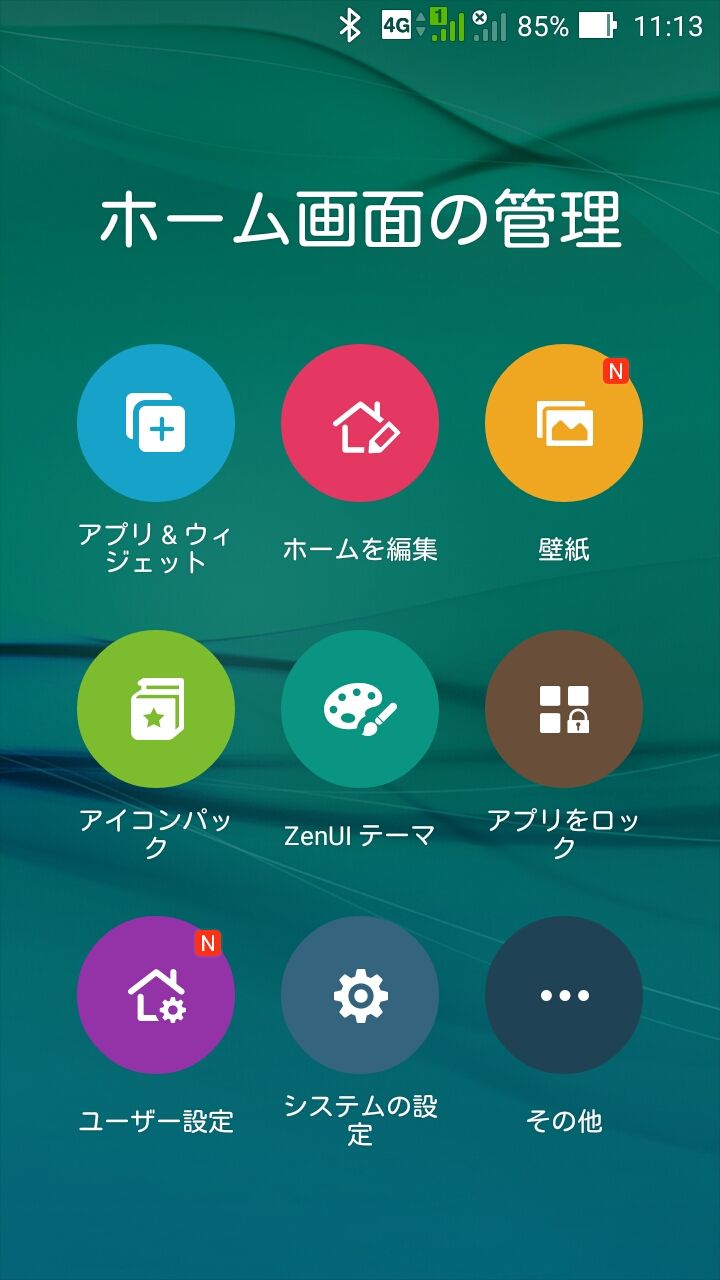The height and width of the screenshot is (1280, 720).
Task: Go to システムの設定
Action: coord(360,995)
